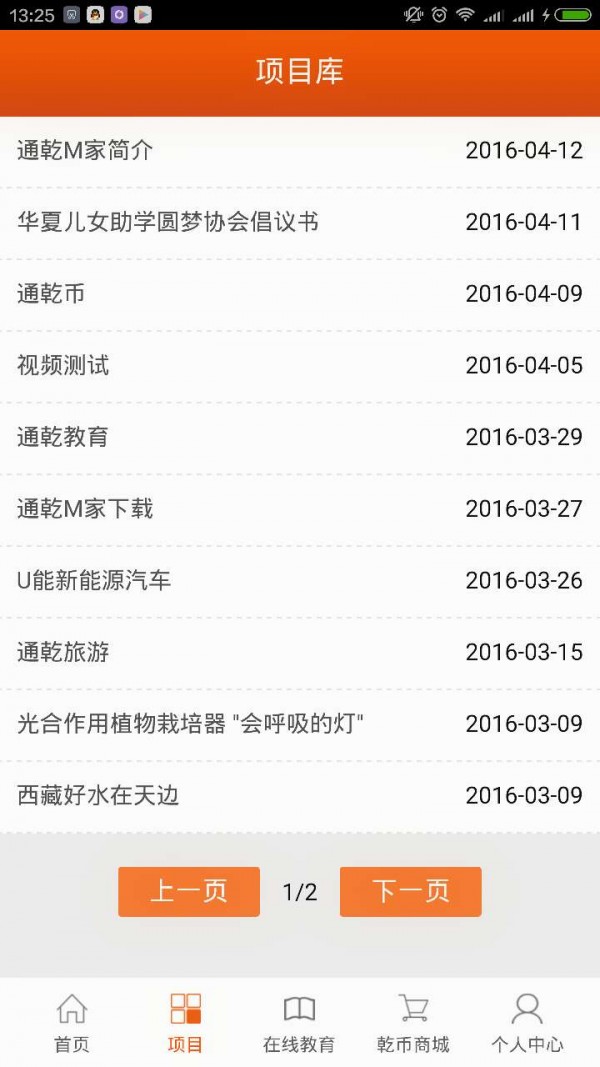Go to 个人中心
Image resolution: width=600 pixels, height=1067 pixels.
point(527,1023)
